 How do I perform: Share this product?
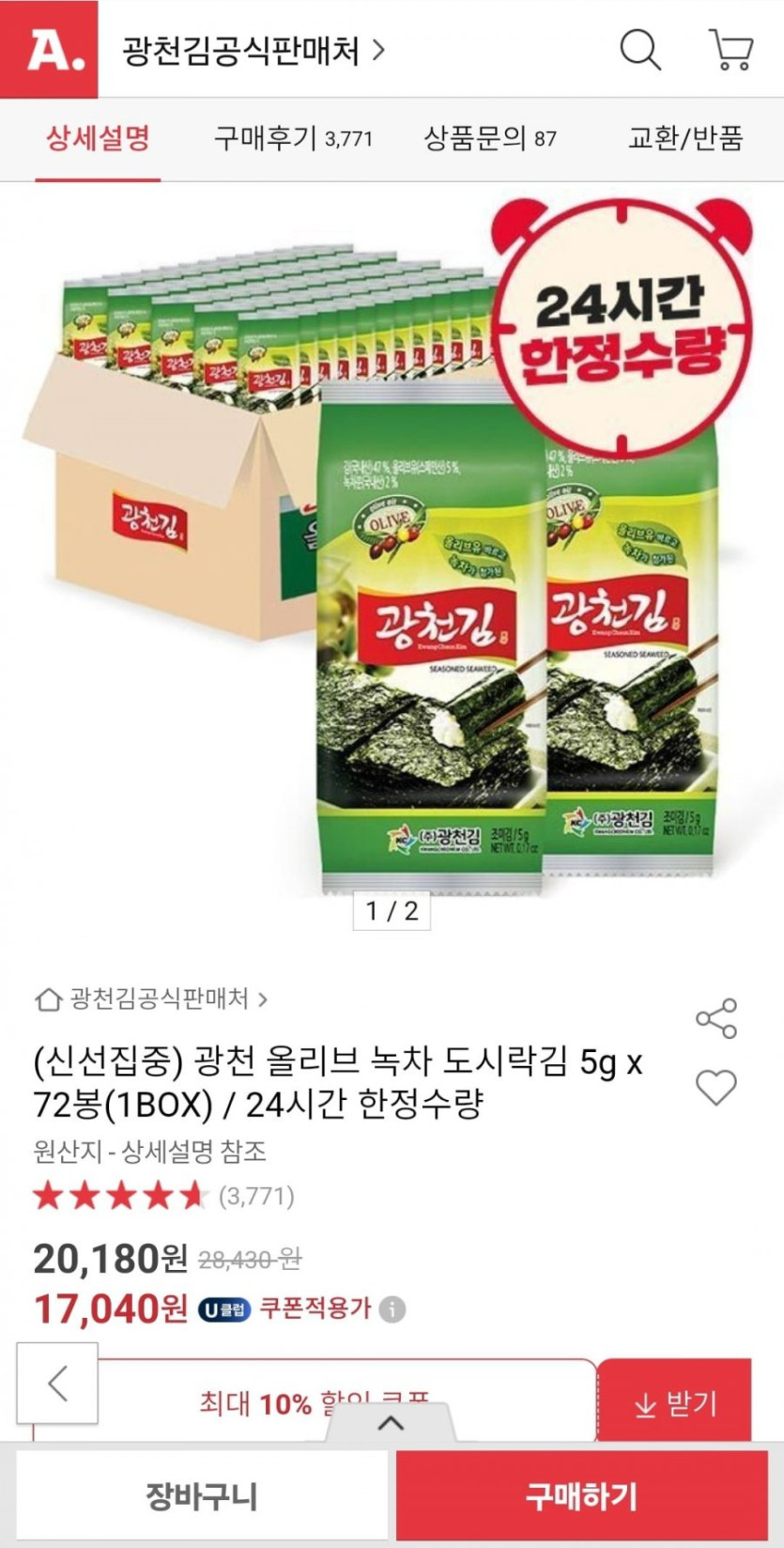click(x=716, y=1019)
